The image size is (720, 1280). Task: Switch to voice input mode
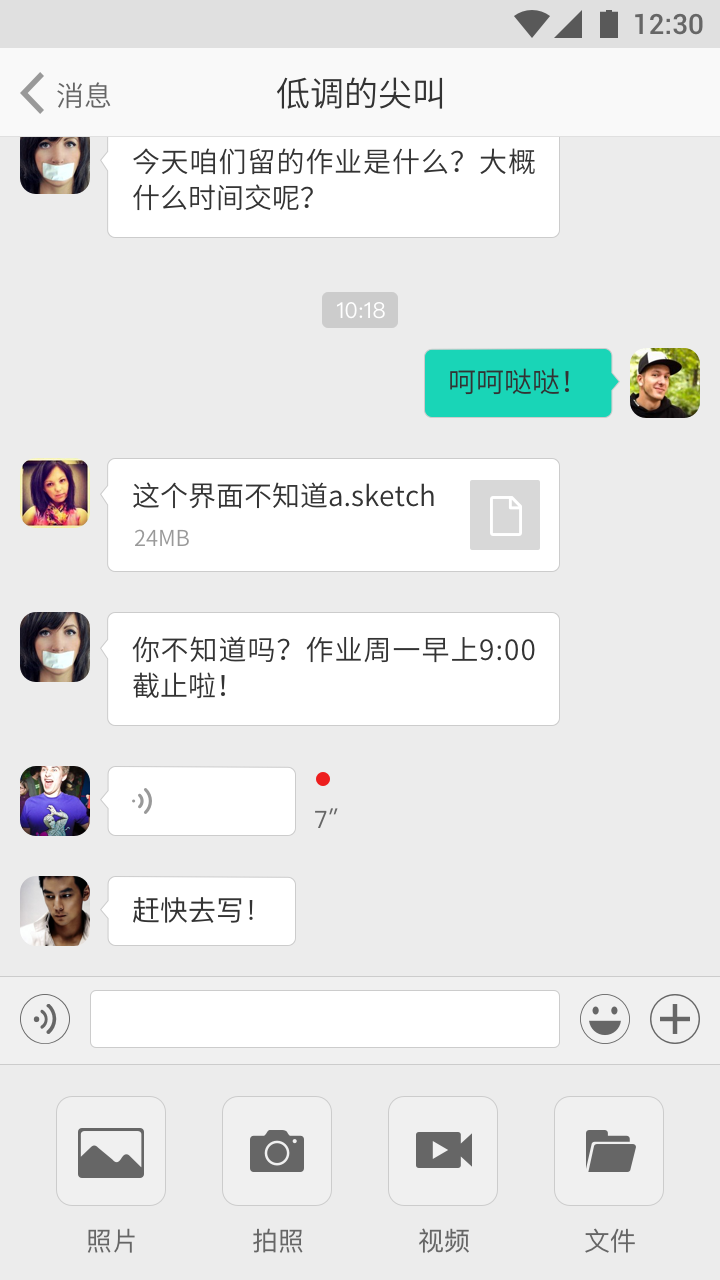pyautogui.click(x=45, y=1020)
